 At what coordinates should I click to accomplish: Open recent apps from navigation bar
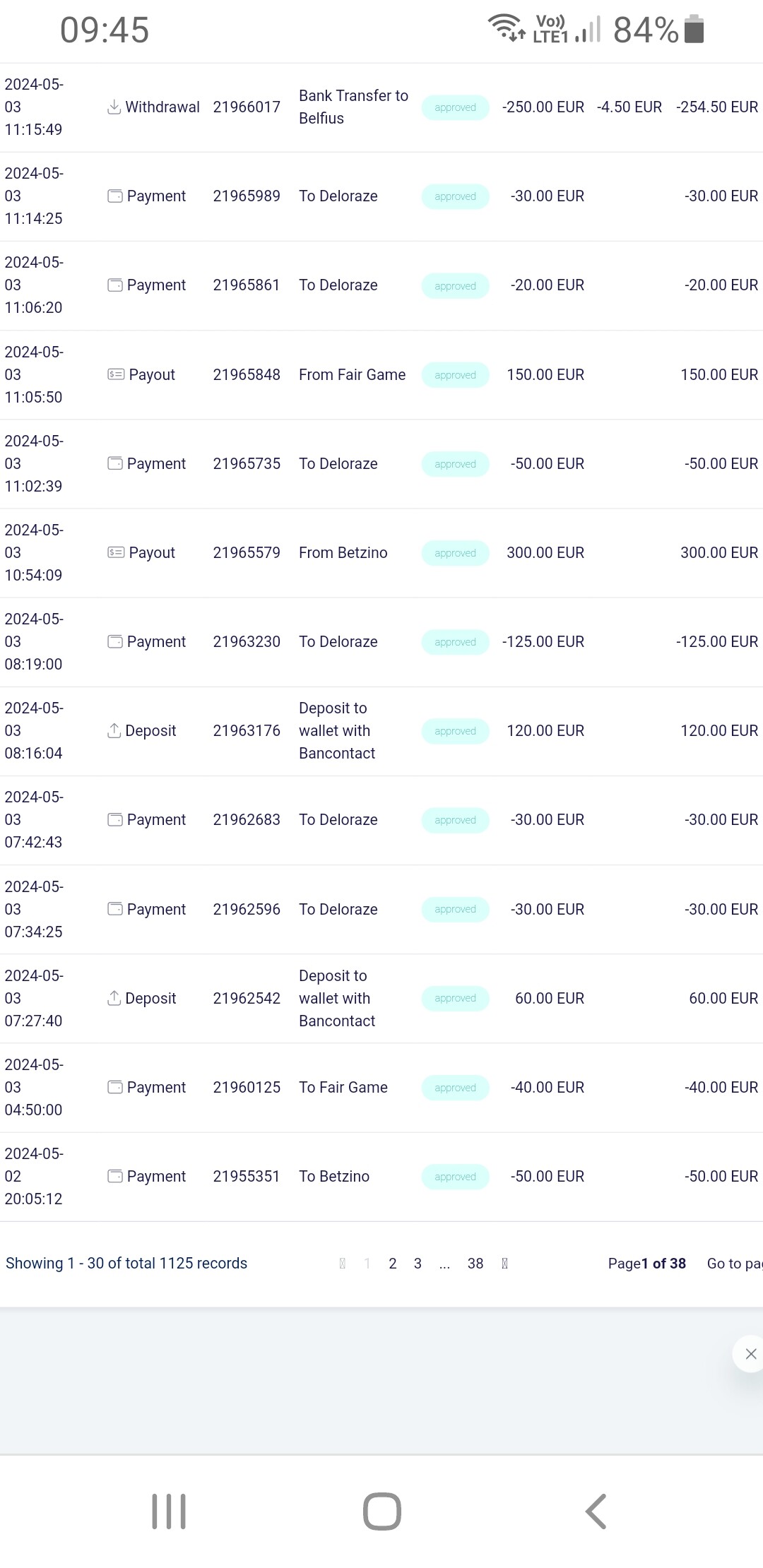[169, 1511]
